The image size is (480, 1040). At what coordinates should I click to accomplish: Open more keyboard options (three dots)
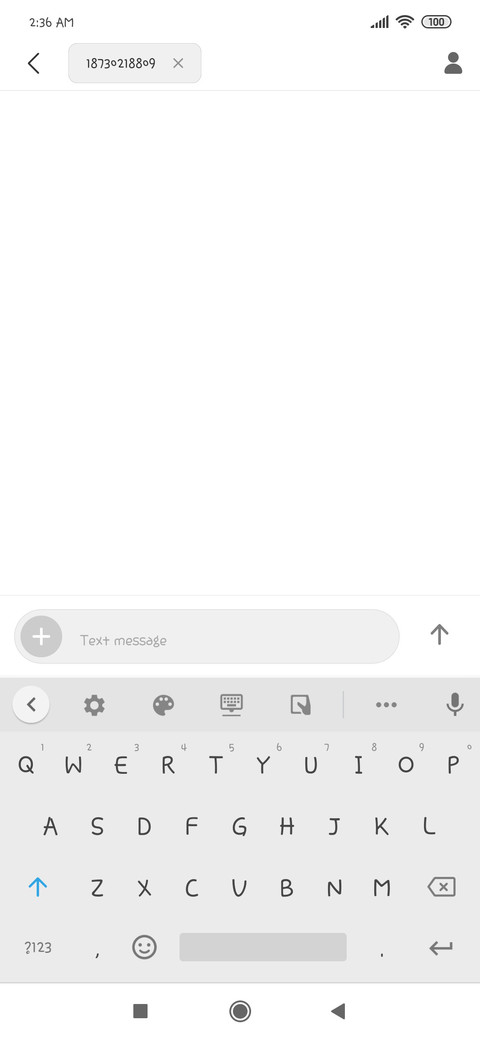click(x=387, y=705)
